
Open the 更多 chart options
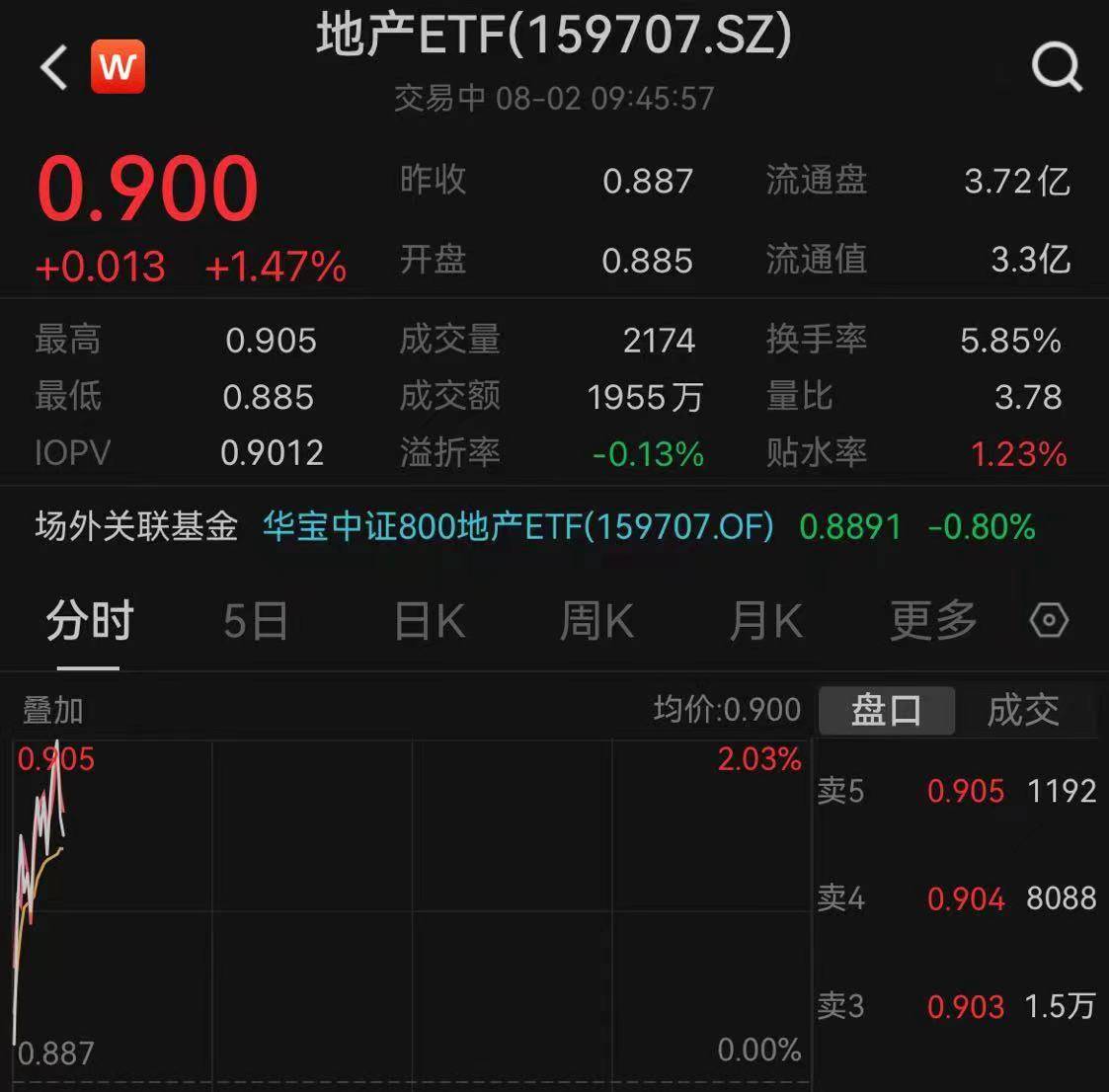pos(933,622)
